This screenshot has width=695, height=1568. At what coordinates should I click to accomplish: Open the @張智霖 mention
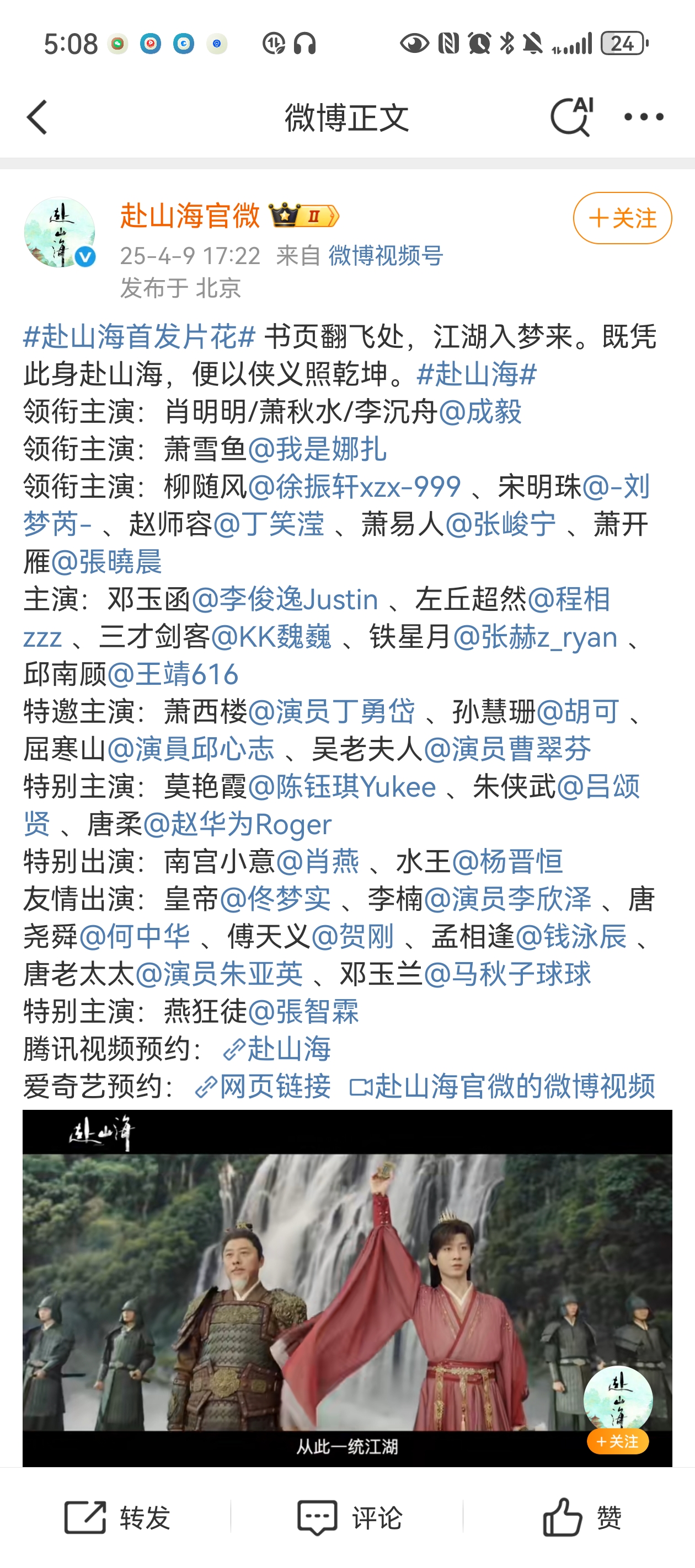[303, 1012]
